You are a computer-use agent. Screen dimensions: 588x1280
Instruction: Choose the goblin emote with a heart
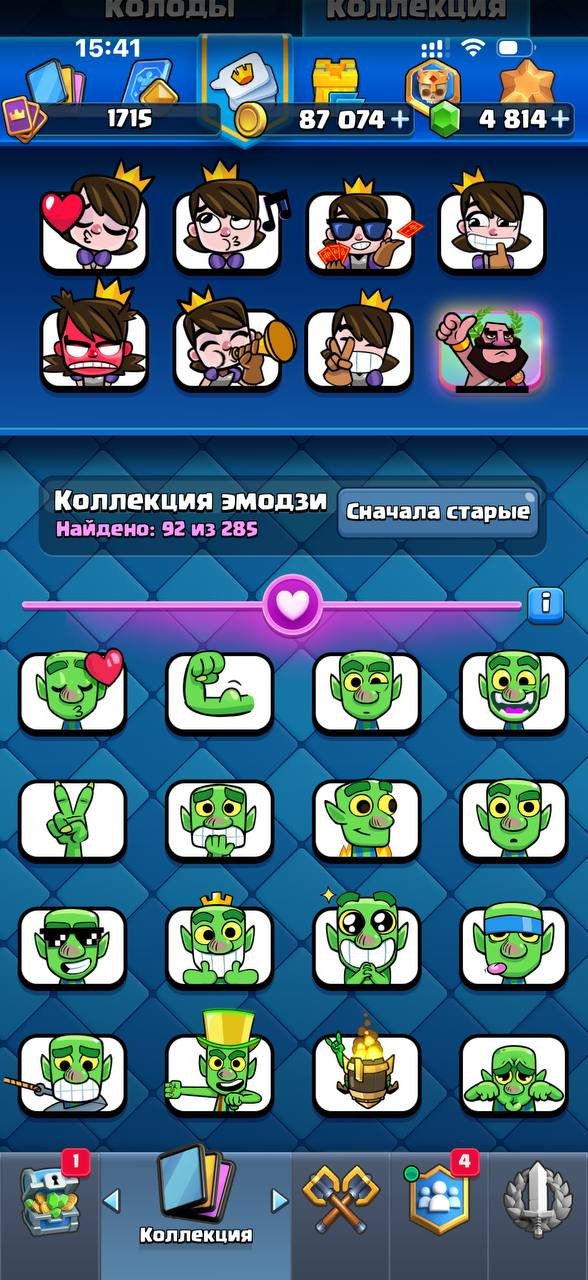[x=74, y=692]
